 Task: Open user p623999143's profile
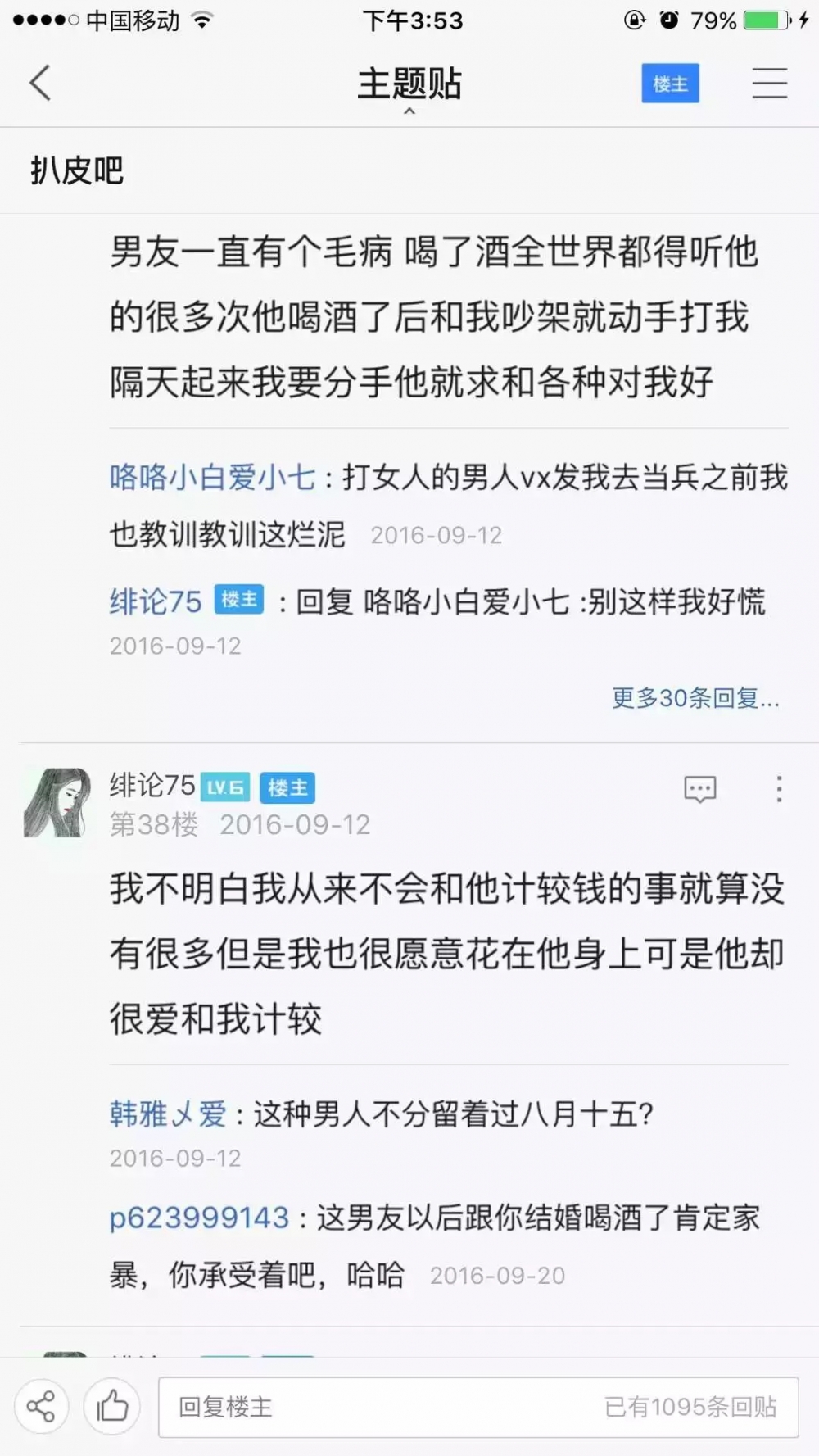point(199,1218)
